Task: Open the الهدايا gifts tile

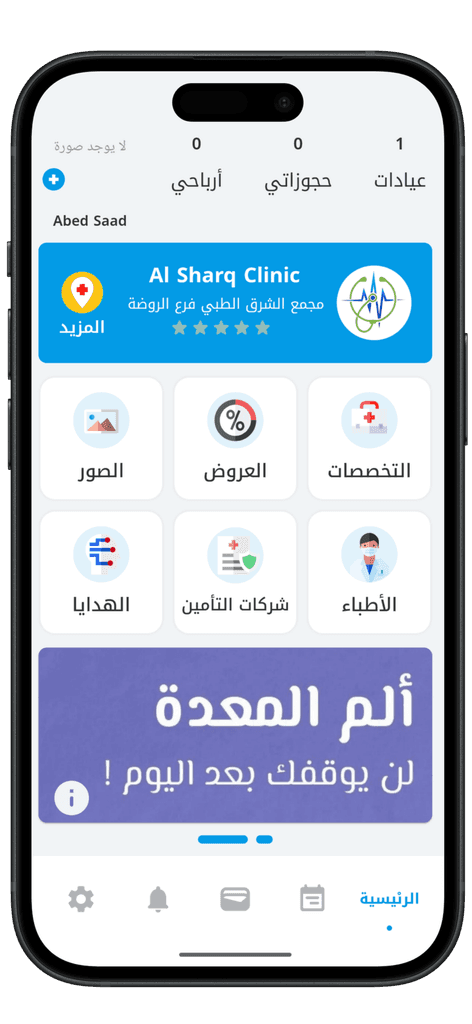Action: (x=101, y=572)
